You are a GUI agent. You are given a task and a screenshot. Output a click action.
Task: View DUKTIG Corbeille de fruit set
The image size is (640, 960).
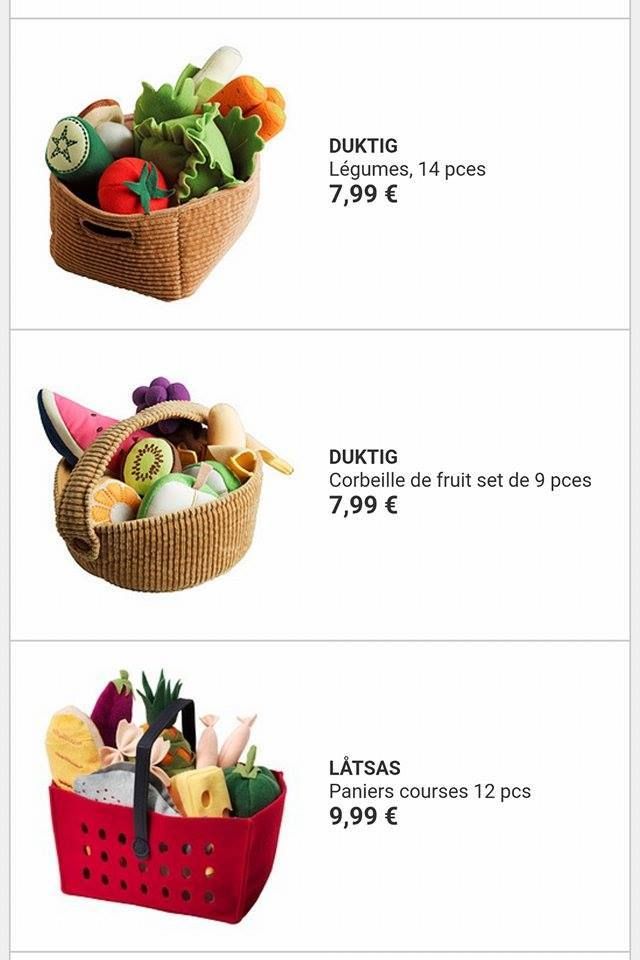pos(459,480)
